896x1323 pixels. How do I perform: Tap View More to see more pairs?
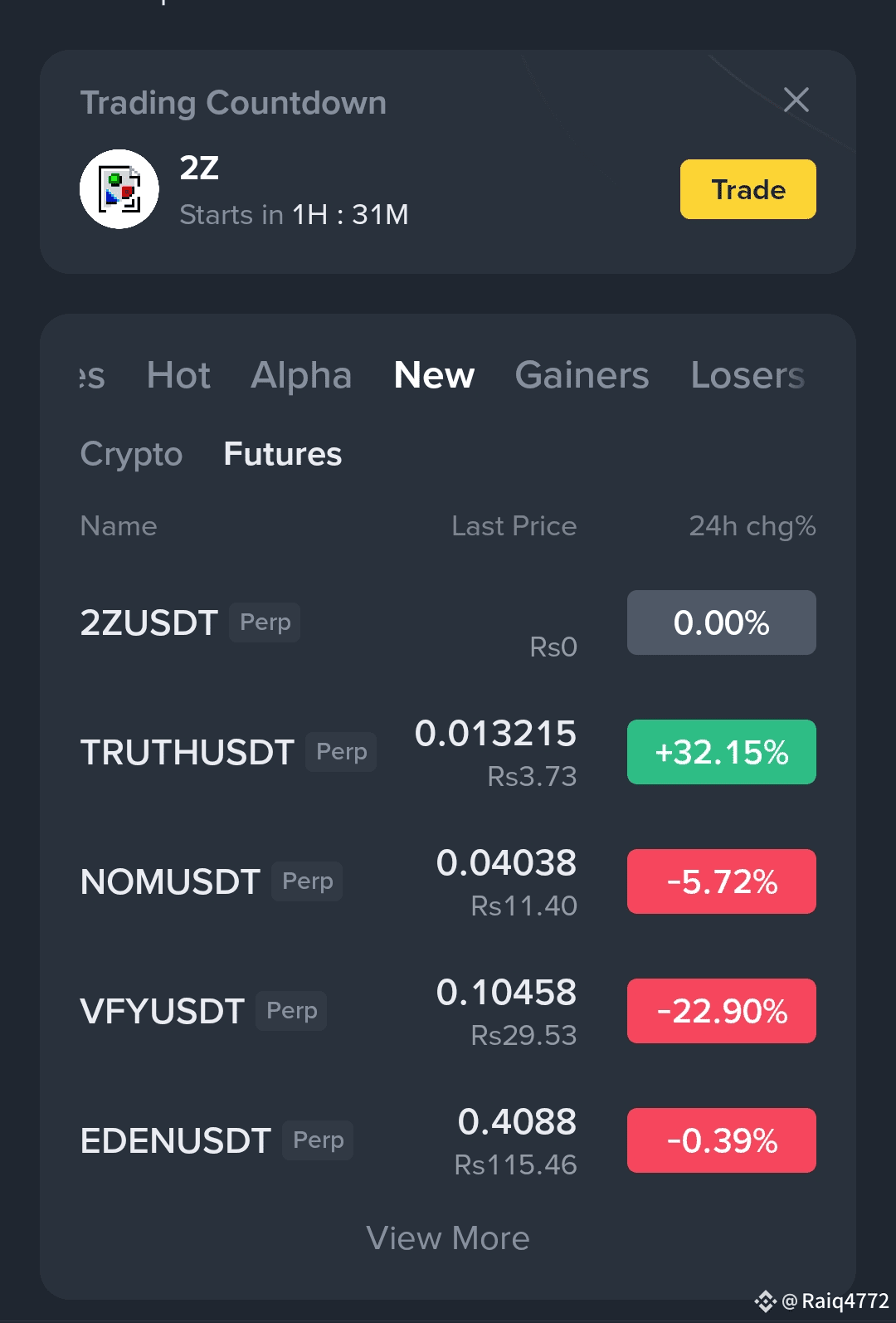coord(448,1238)
